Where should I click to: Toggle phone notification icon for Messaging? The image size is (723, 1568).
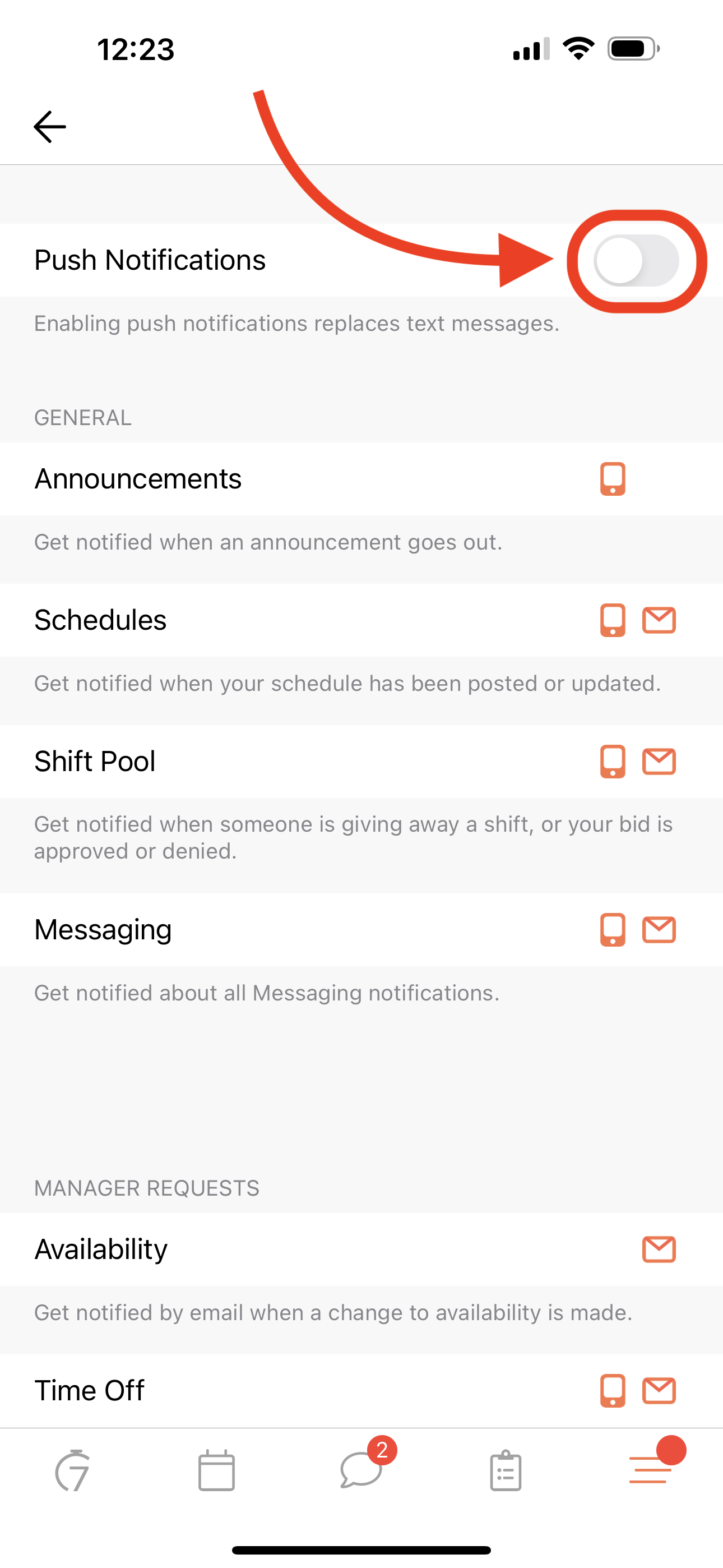pos(613,929)
